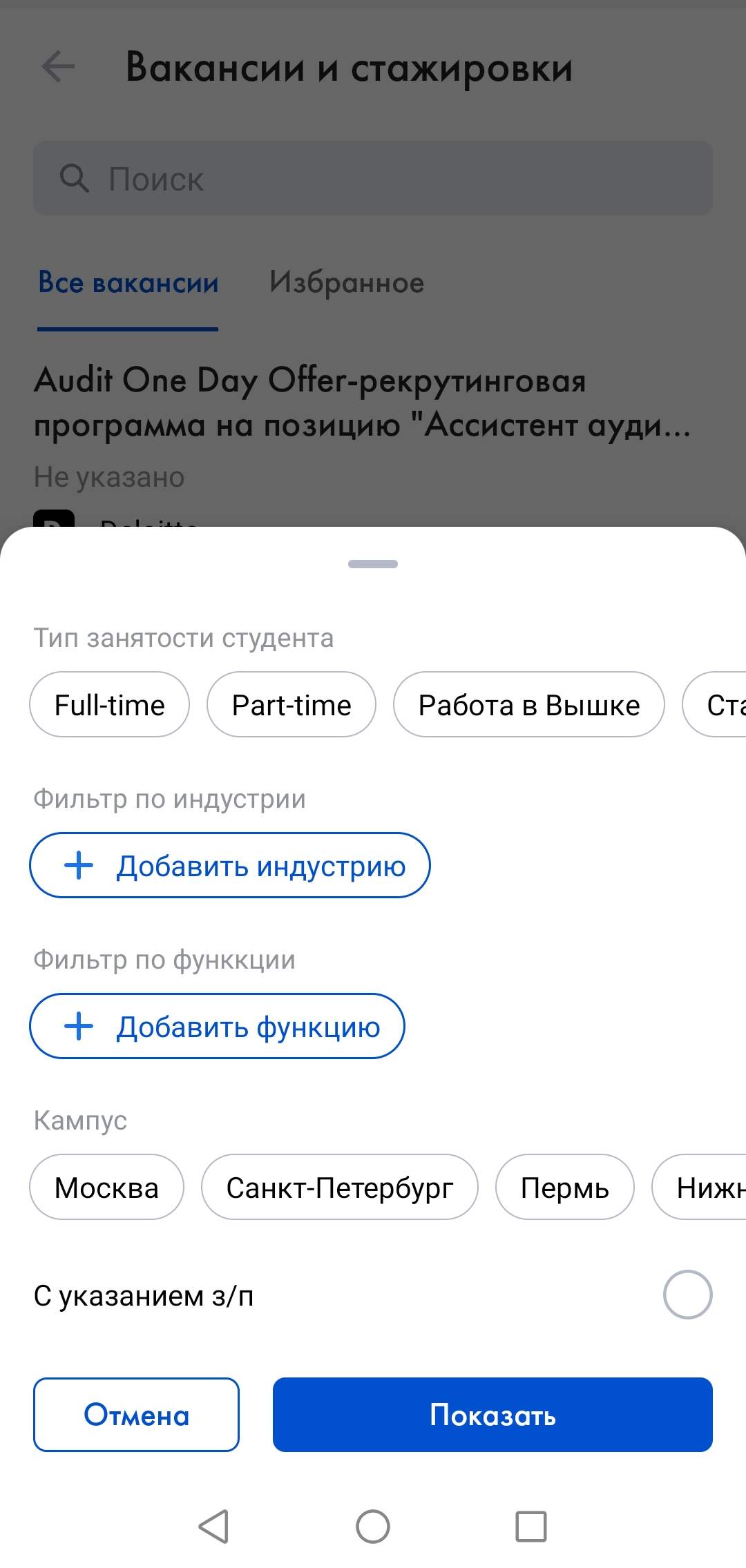Cancel filters with the Отмена button
The width and height of the screenshot is (746, 1568).
coord(136,1415)
